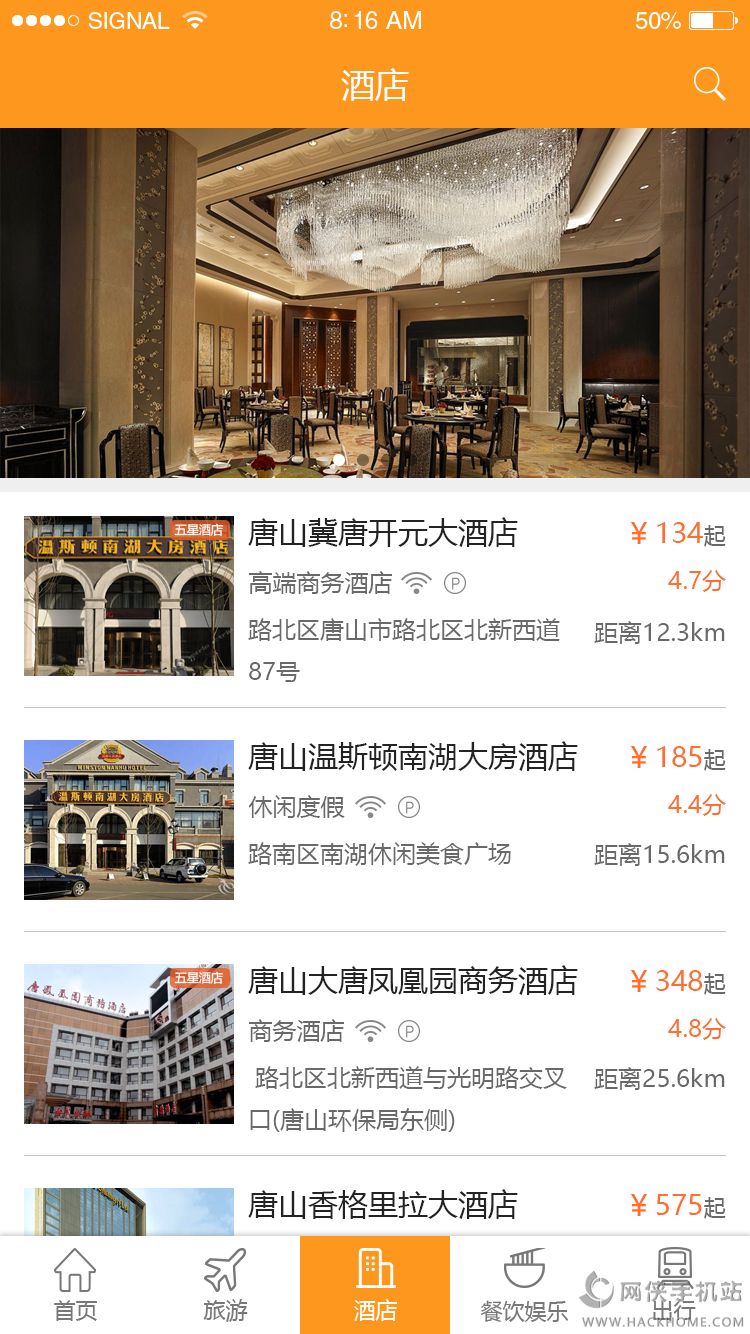
Task: Switch to the 旅游 tab
Action: pyautogui.click(x=225, y=1285)
